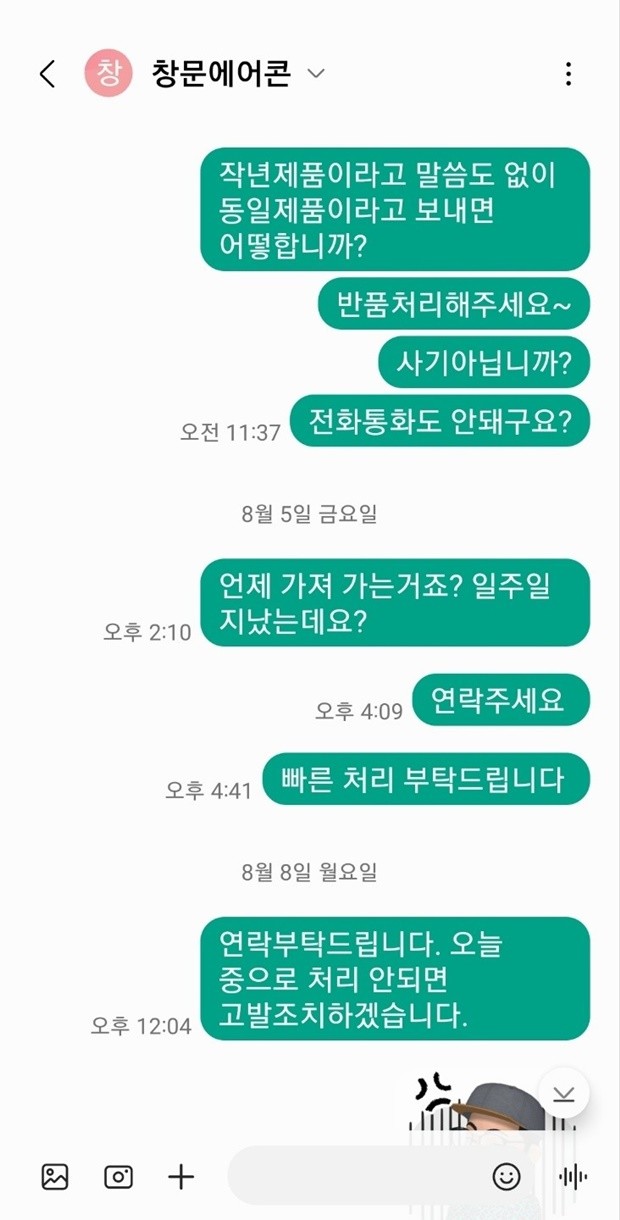The image size is (620, 1220).
Task: Open the 창 contact avatar
Action: 108,74
